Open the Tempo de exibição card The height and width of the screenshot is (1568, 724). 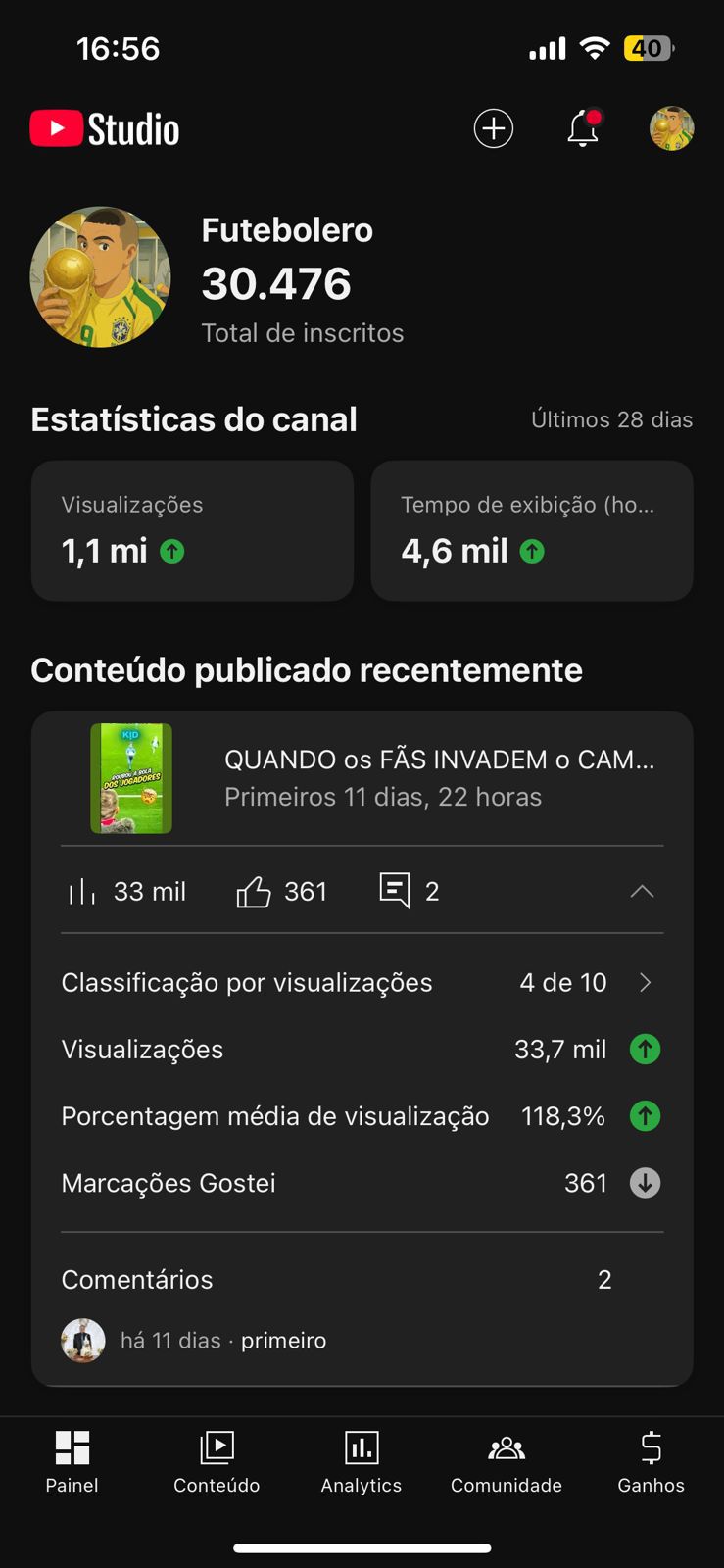tap(532, 530)
